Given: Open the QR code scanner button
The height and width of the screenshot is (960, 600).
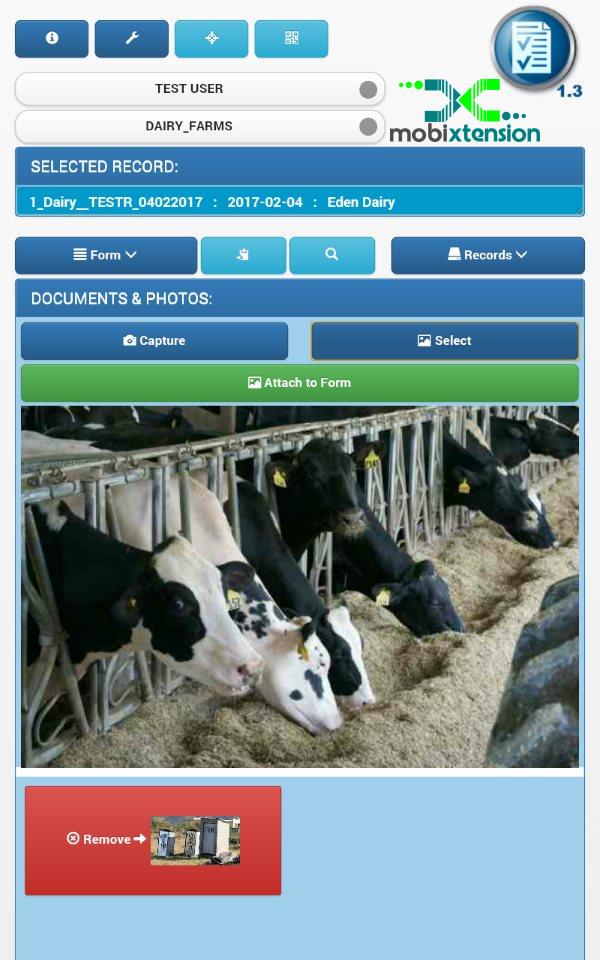Looking at the screenshot, I should (x=291, y=38).
